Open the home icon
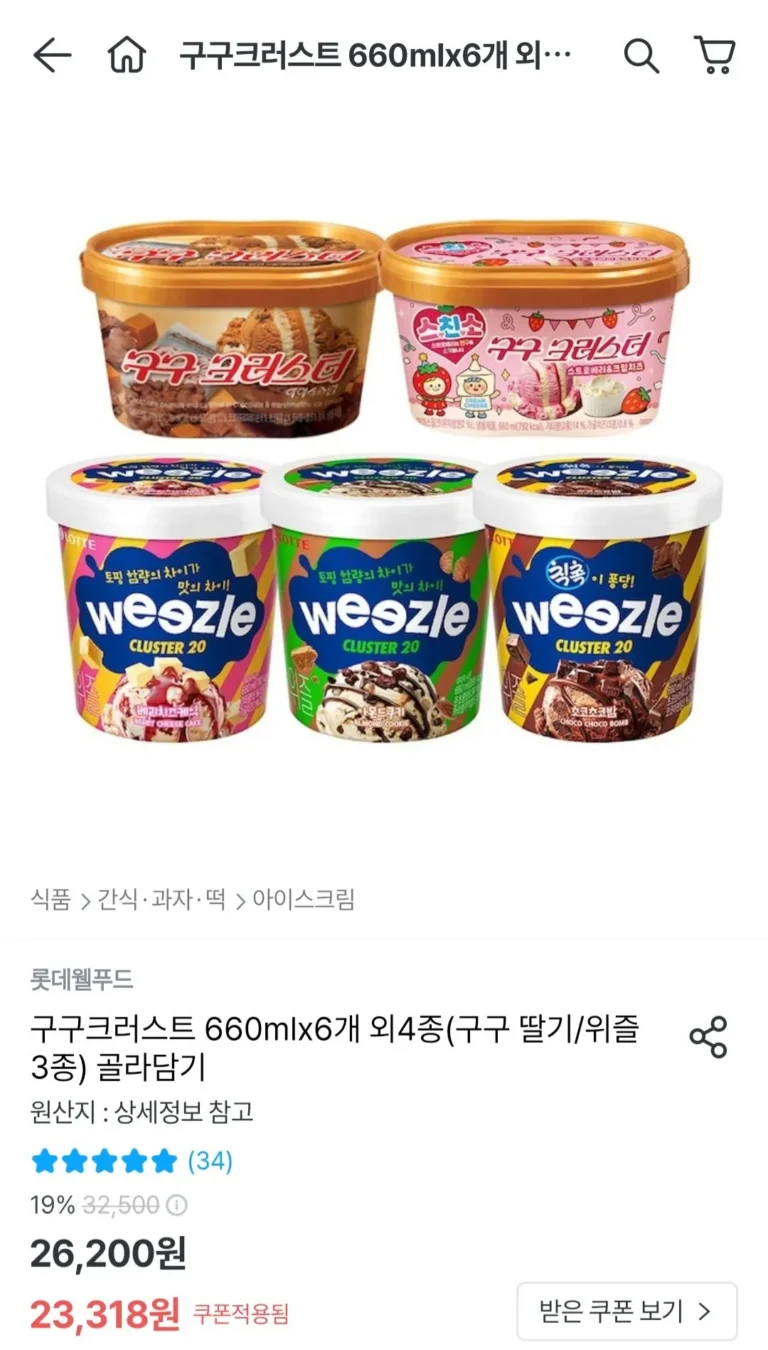The image size is (768, 1350). point(126,56)
